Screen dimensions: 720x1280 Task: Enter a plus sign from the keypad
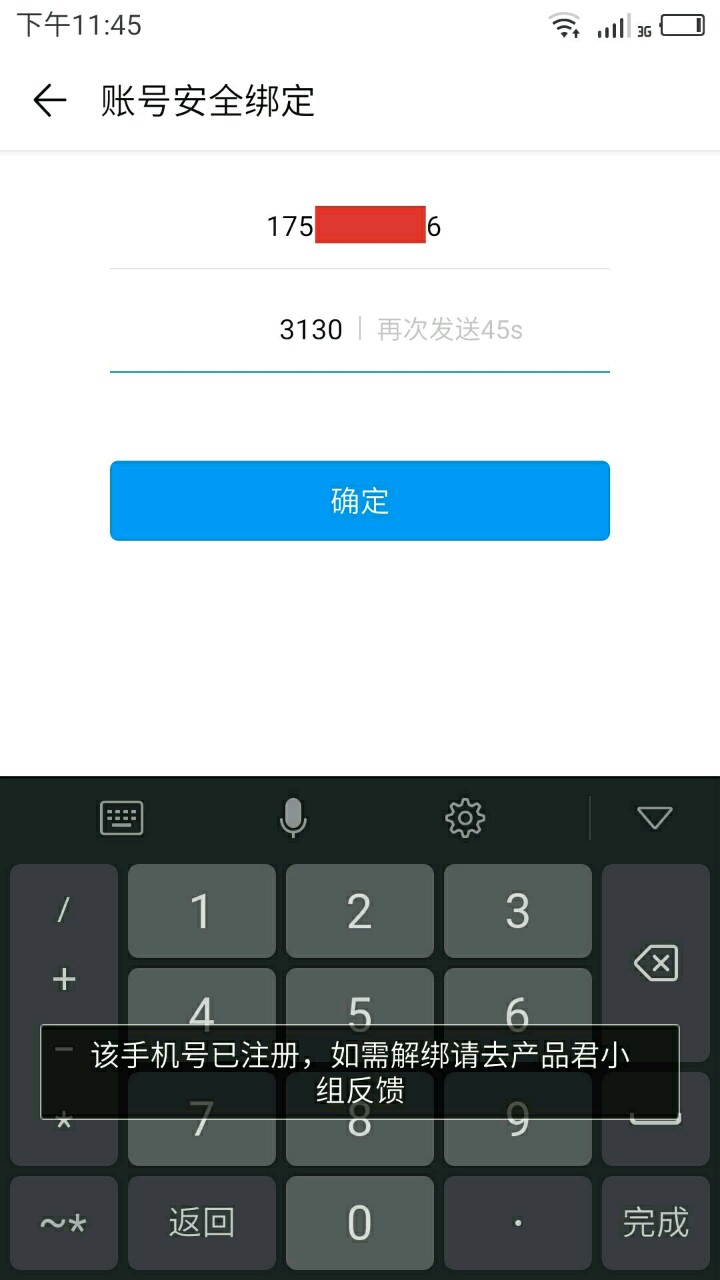[64, 979]
